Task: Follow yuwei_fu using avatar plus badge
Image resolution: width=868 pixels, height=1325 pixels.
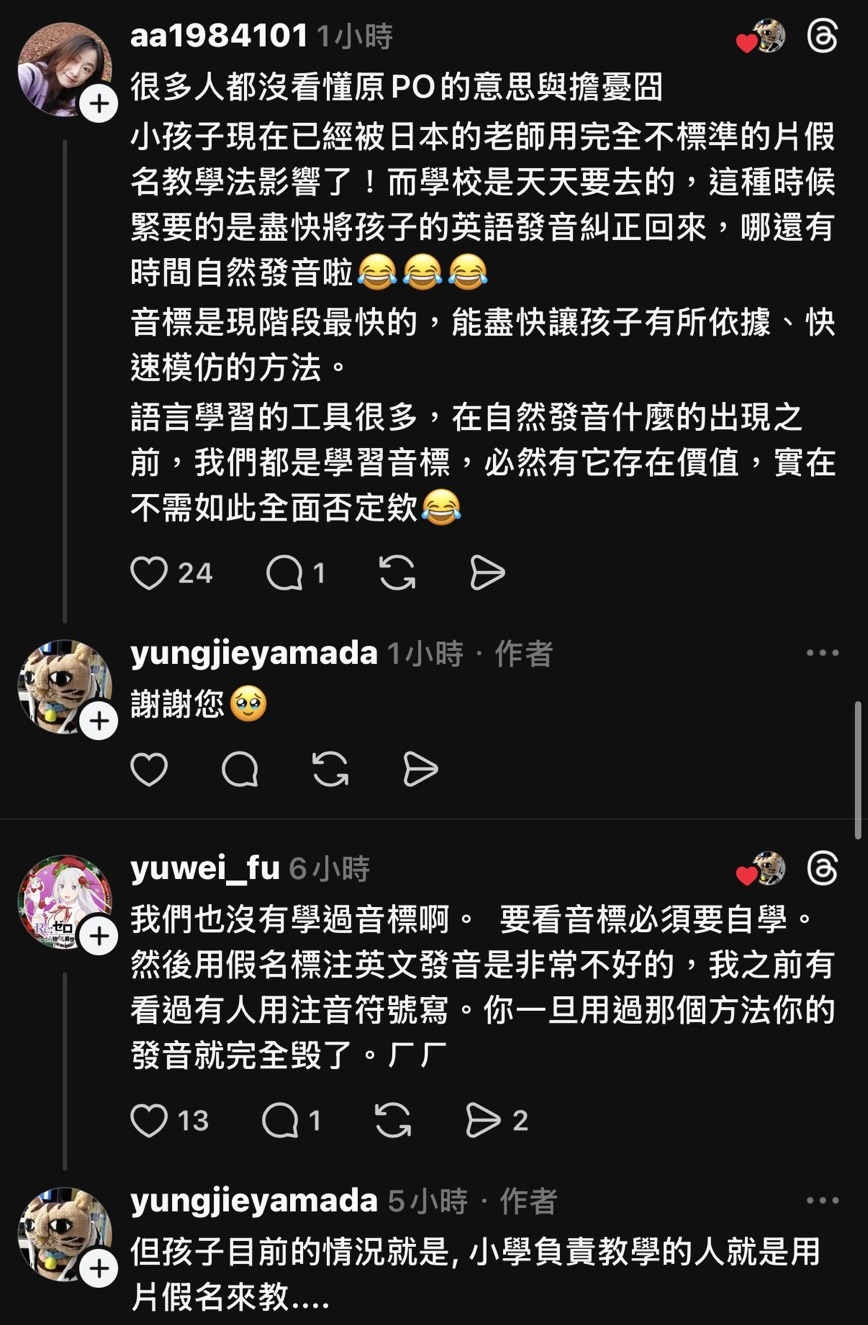Action: pos(98,936)
